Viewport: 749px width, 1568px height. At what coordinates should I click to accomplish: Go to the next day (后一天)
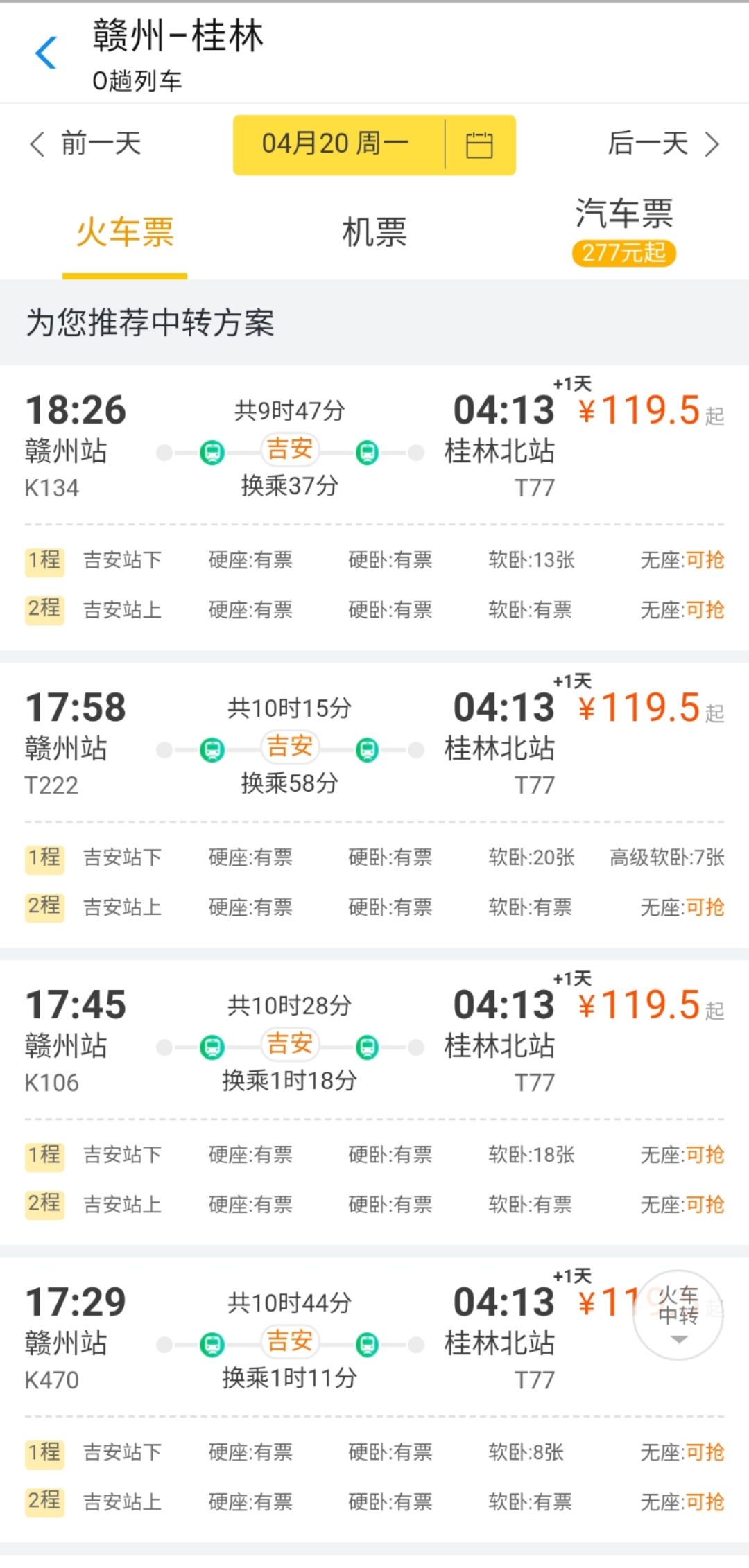click(x=664, y=144)
